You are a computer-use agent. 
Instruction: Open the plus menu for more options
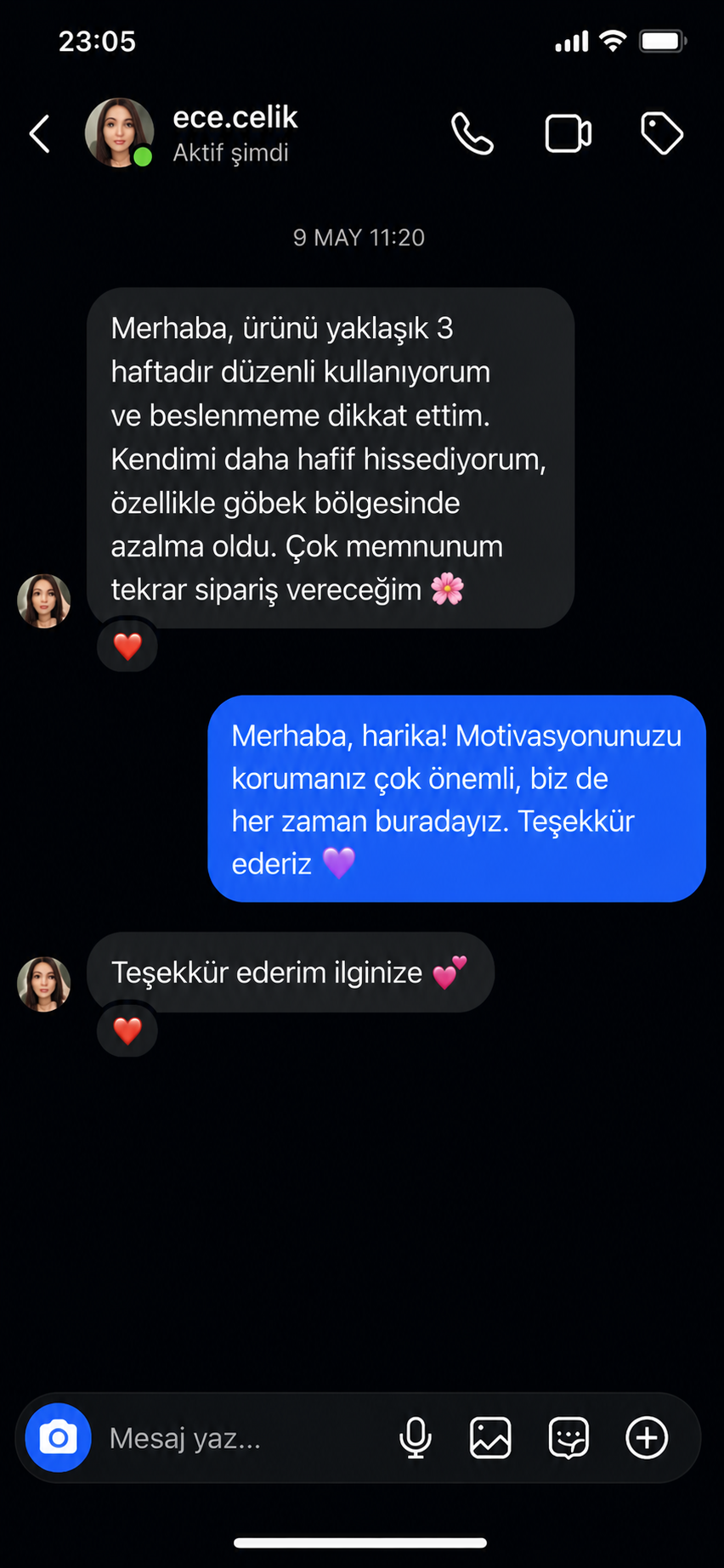(647, 1438)
